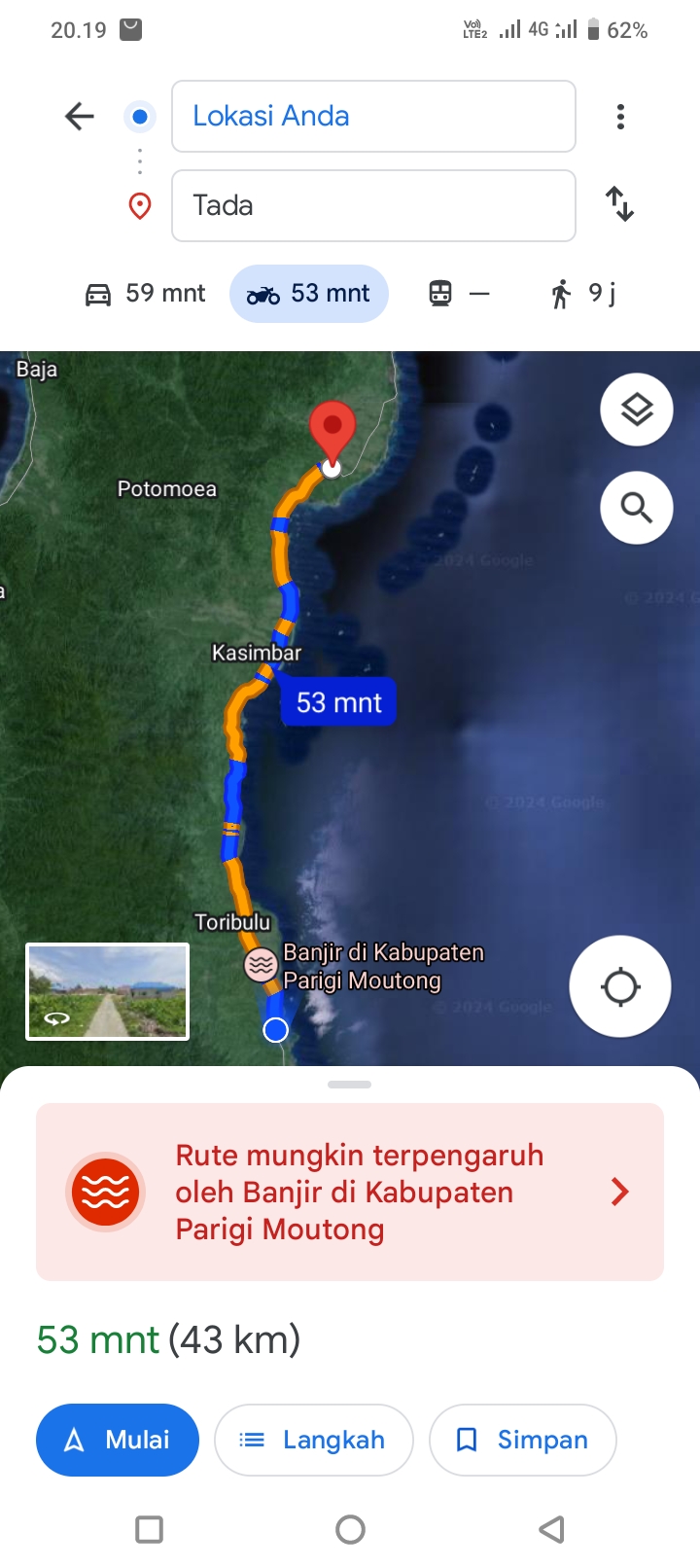Center the map on my location

620,986
